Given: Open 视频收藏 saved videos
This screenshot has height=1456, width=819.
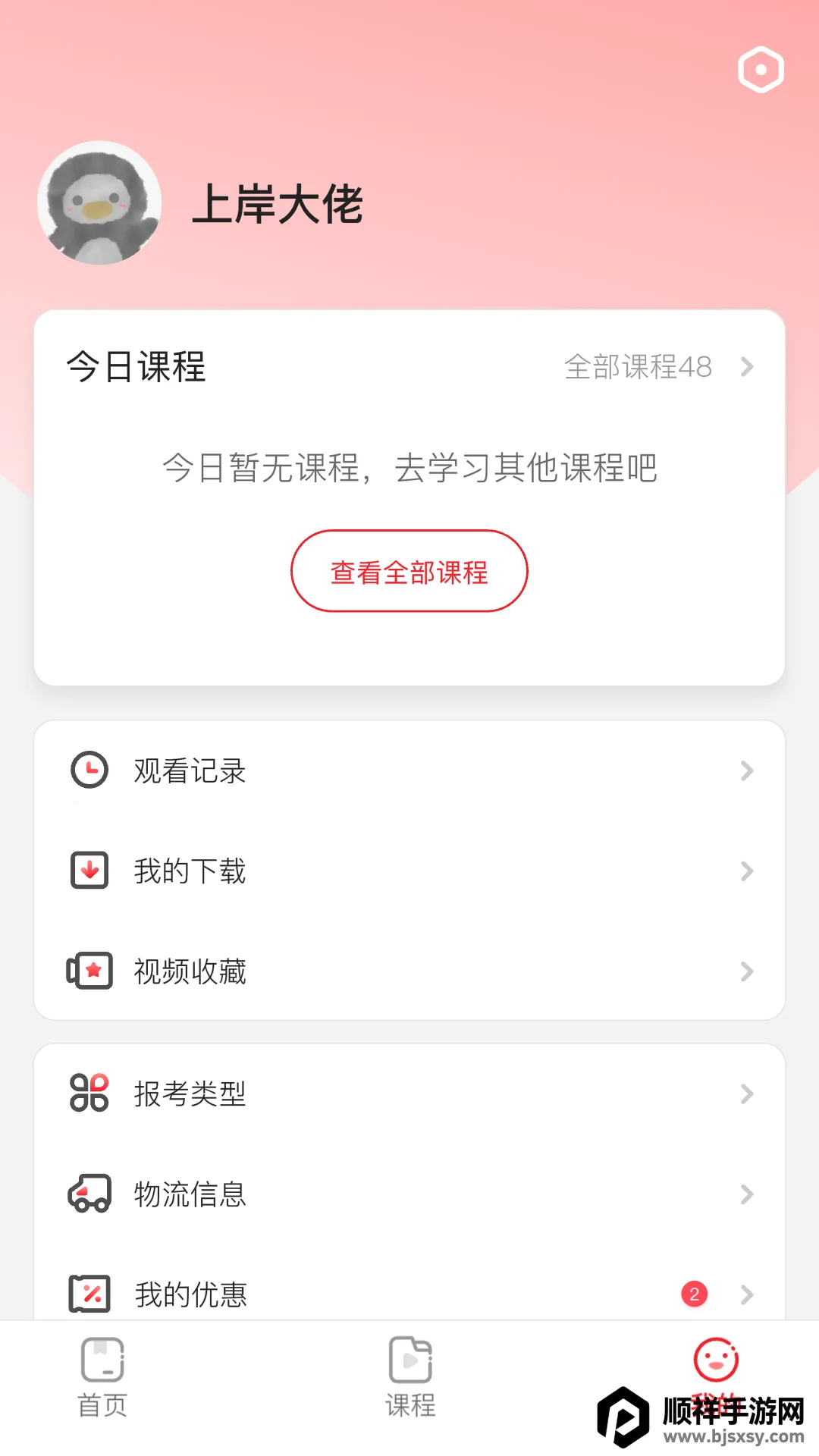Looking at the screenshot, I should [x=409, y=971].
